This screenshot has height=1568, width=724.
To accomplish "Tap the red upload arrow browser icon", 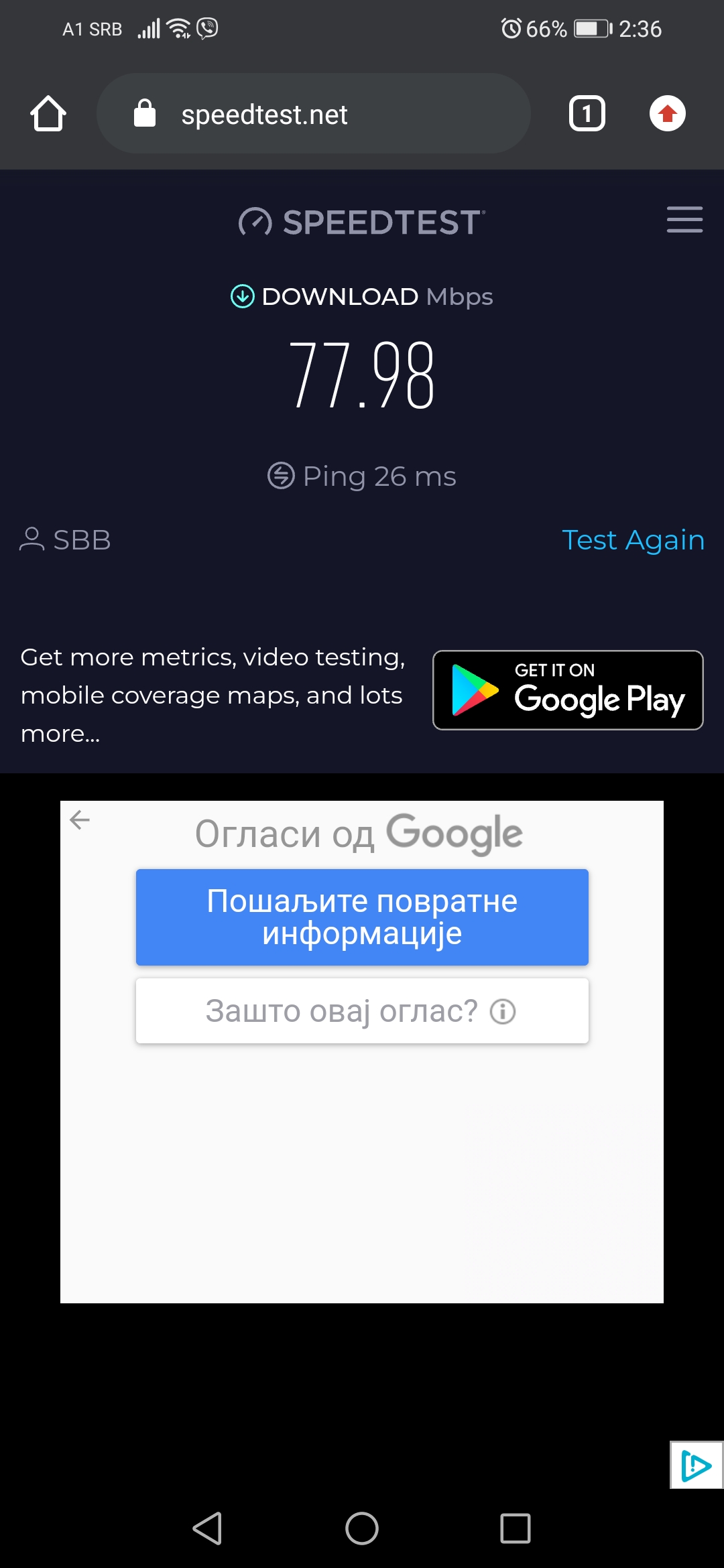I will pyautogui.click(x=667, y=113).
